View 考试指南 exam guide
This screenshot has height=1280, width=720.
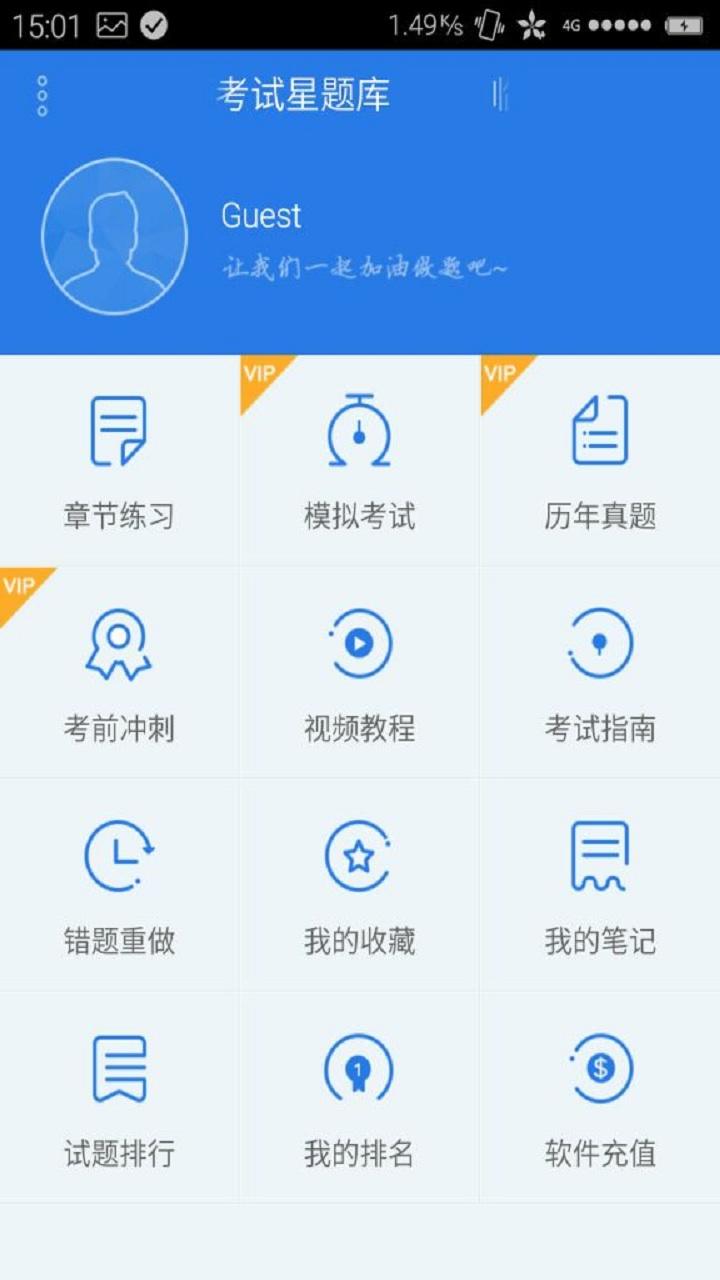pos(598,670)
